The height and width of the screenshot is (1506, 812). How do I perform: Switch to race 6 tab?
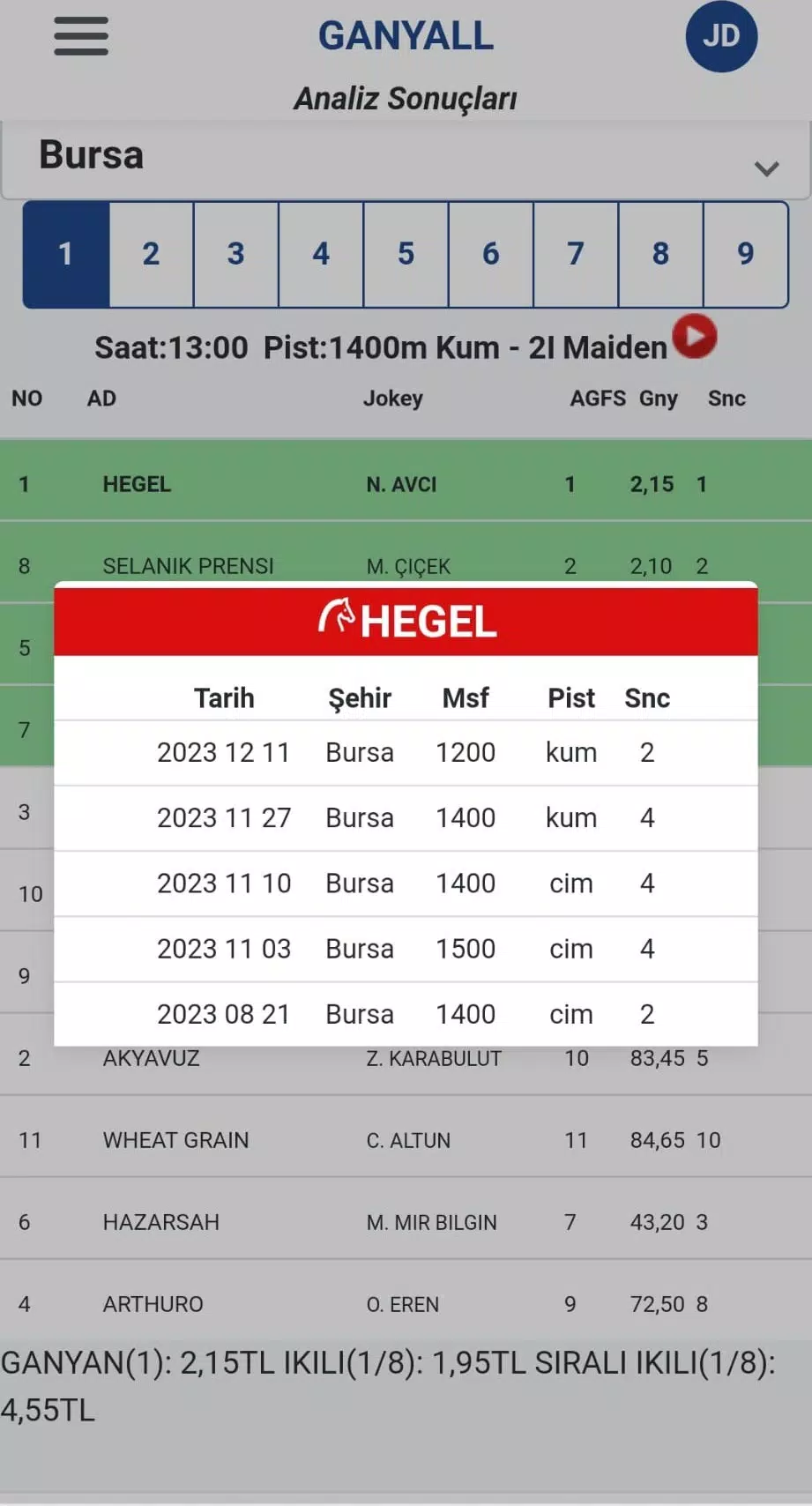coord(490,255)
